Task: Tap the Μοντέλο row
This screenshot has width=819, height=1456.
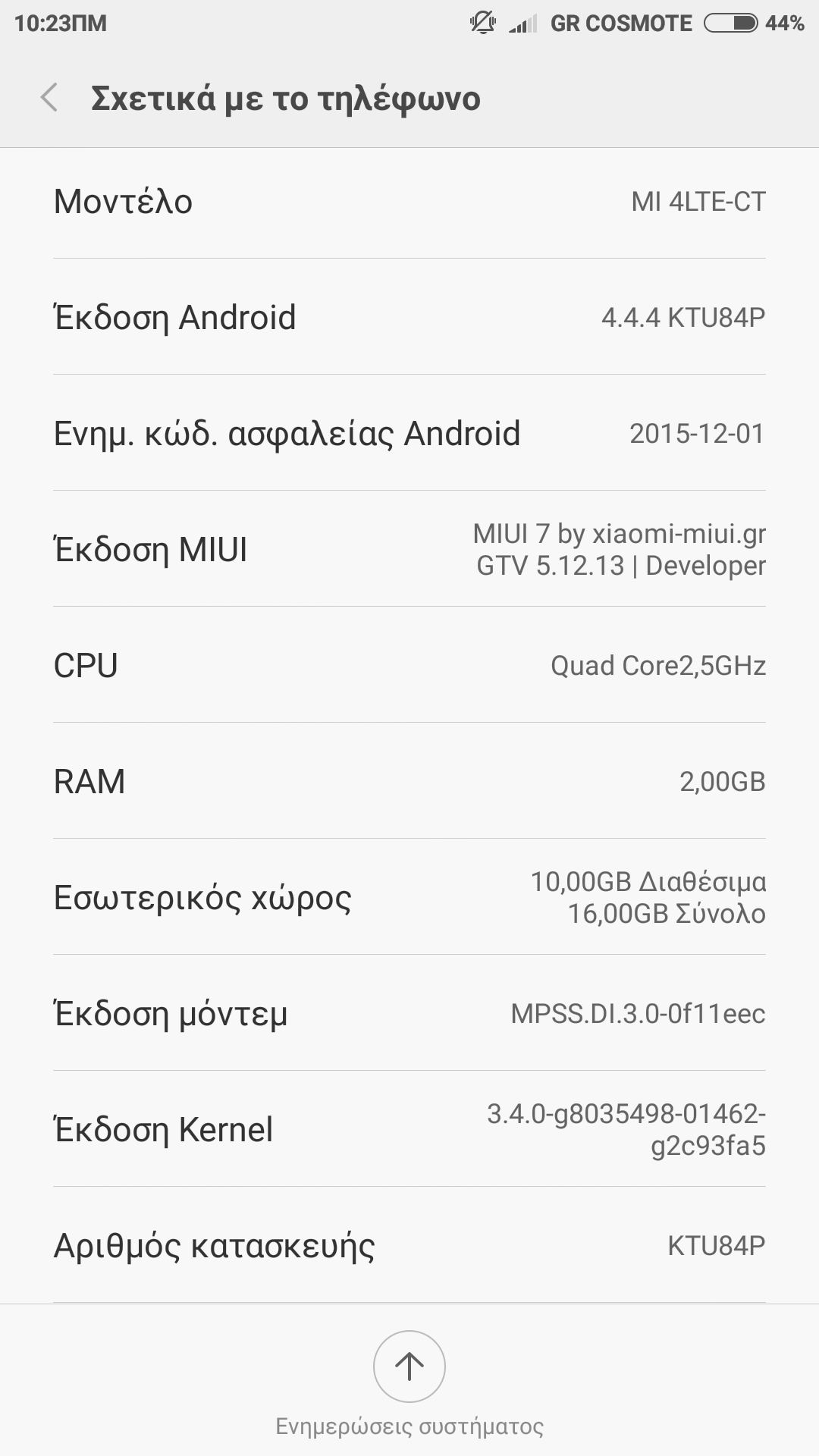Action: (x=409, y=202)
